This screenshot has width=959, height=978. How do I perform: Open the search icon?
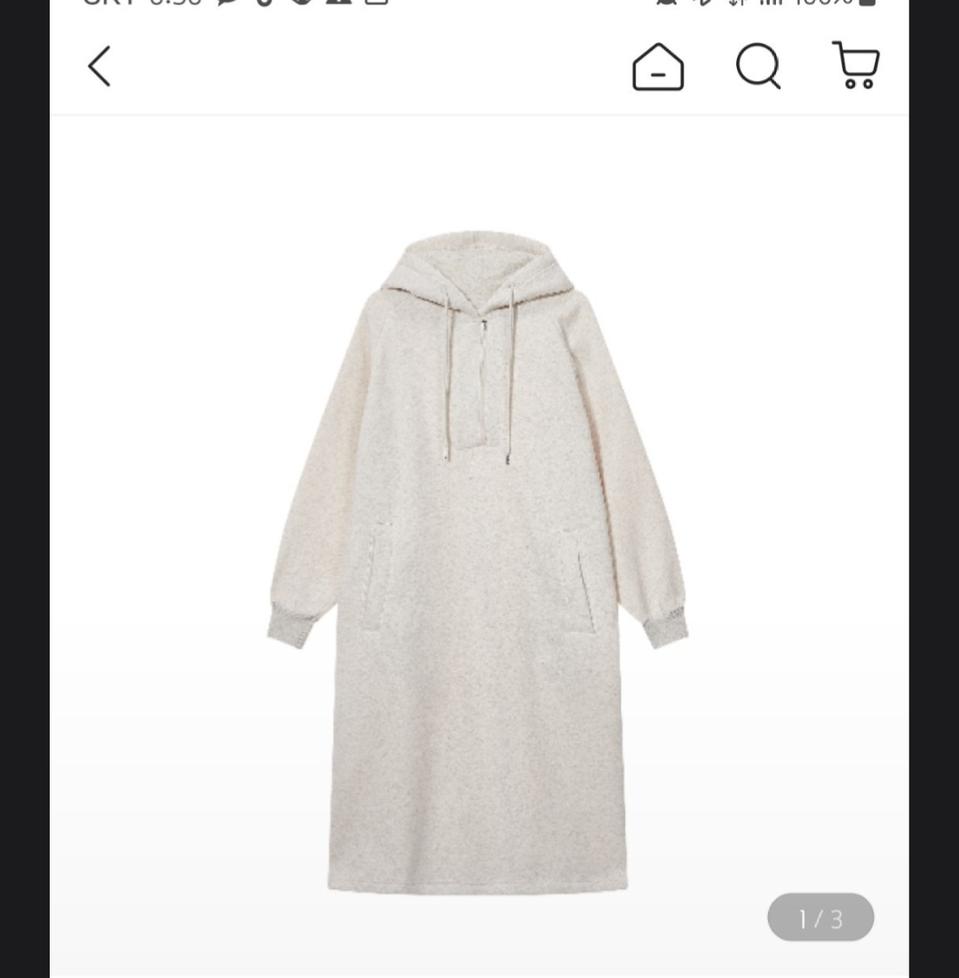tap(758, 67)
